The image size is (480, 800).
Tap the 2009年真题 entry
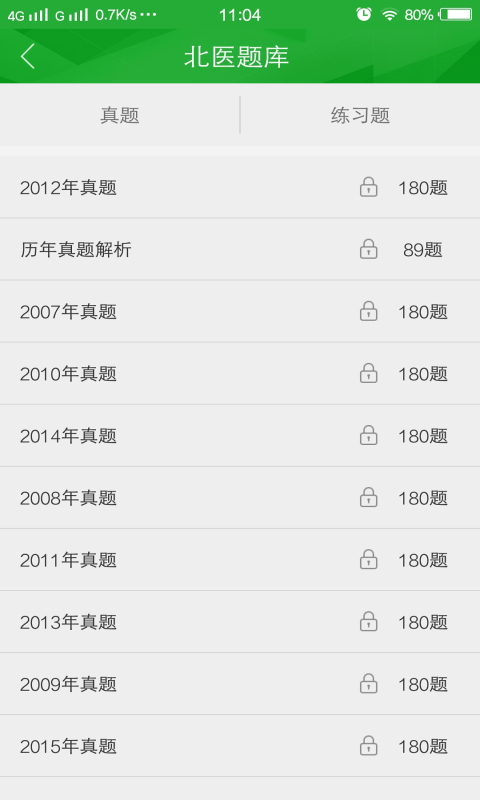pyautogui.click(x=240, y=684)
